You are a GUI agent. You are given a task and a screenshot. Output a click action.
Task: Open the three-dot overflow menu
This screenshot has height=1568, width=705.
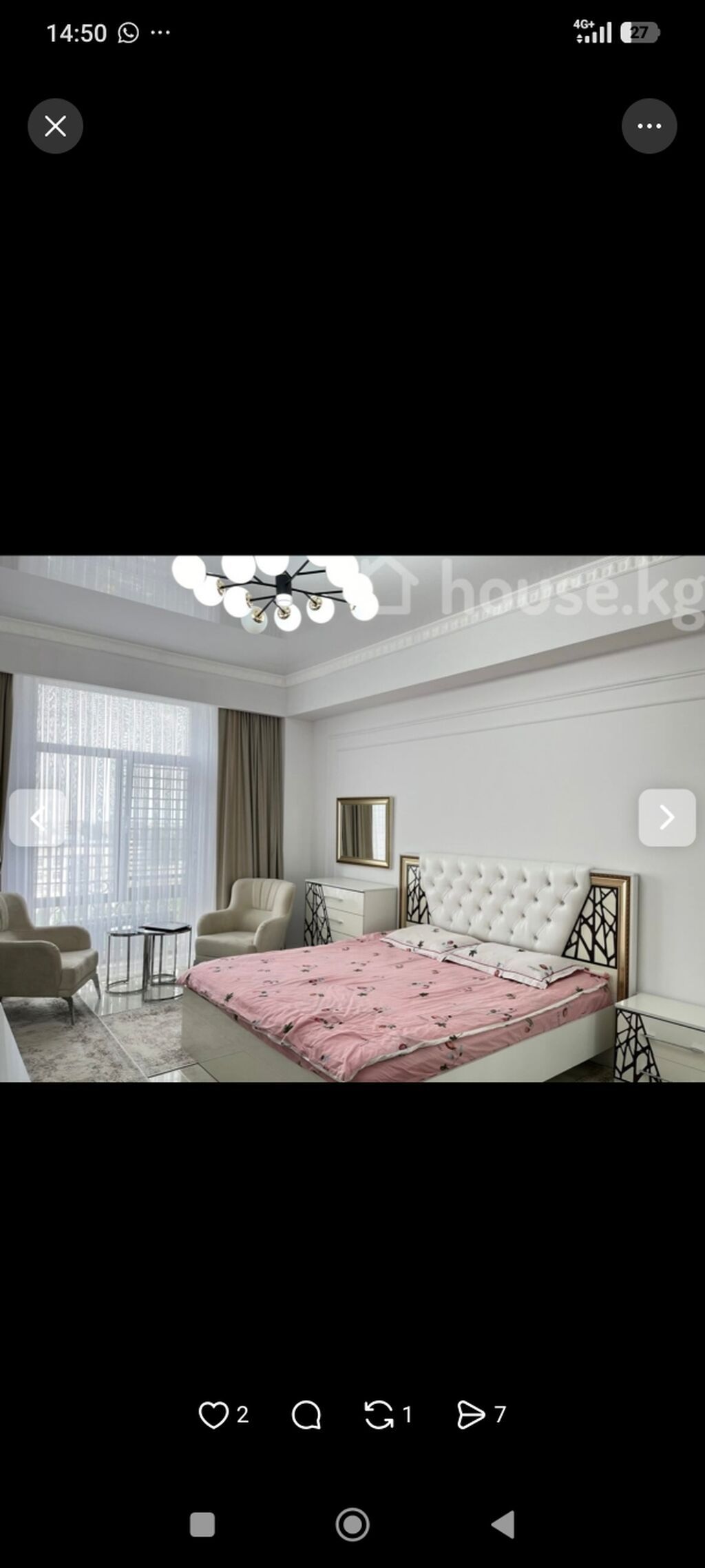[649, 126]
